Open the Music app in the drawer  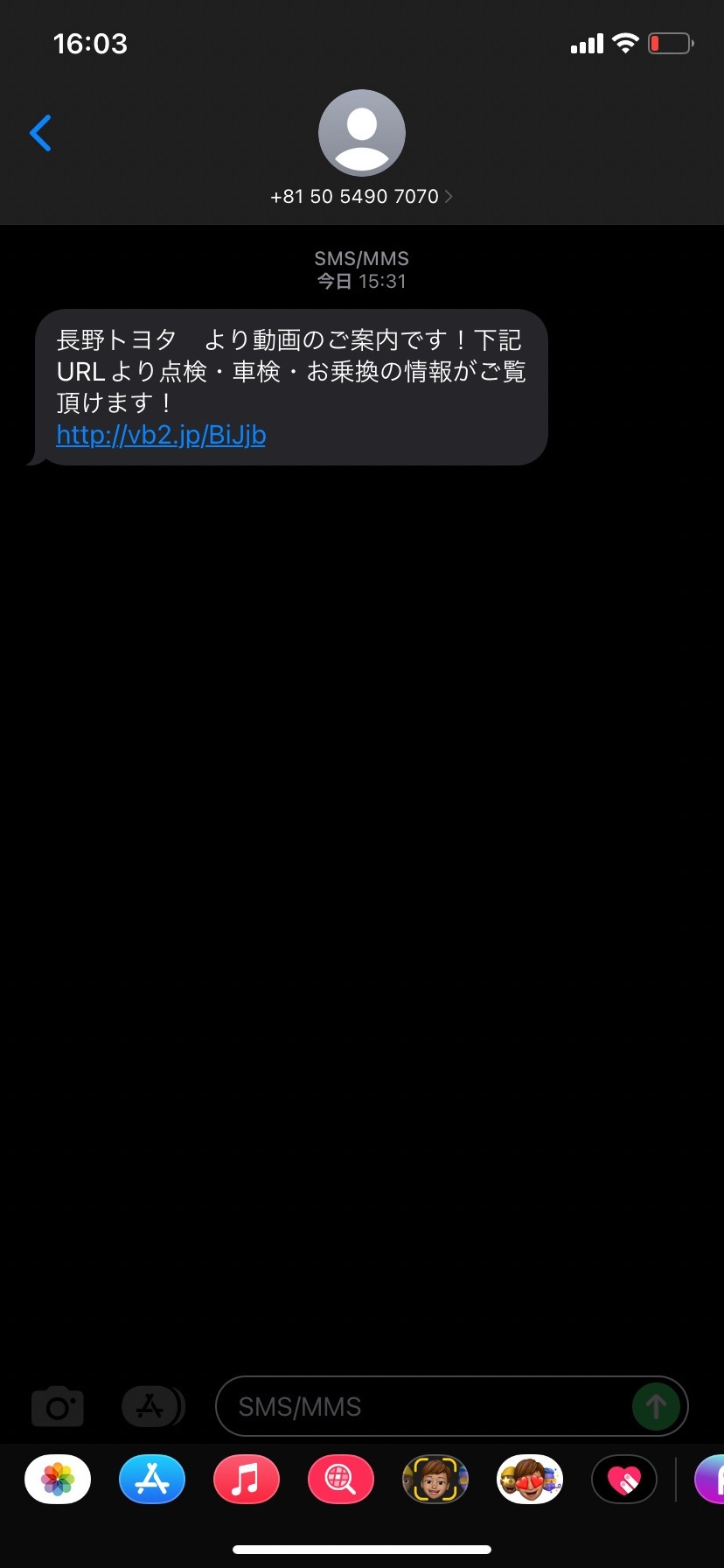click(247, 1480)
